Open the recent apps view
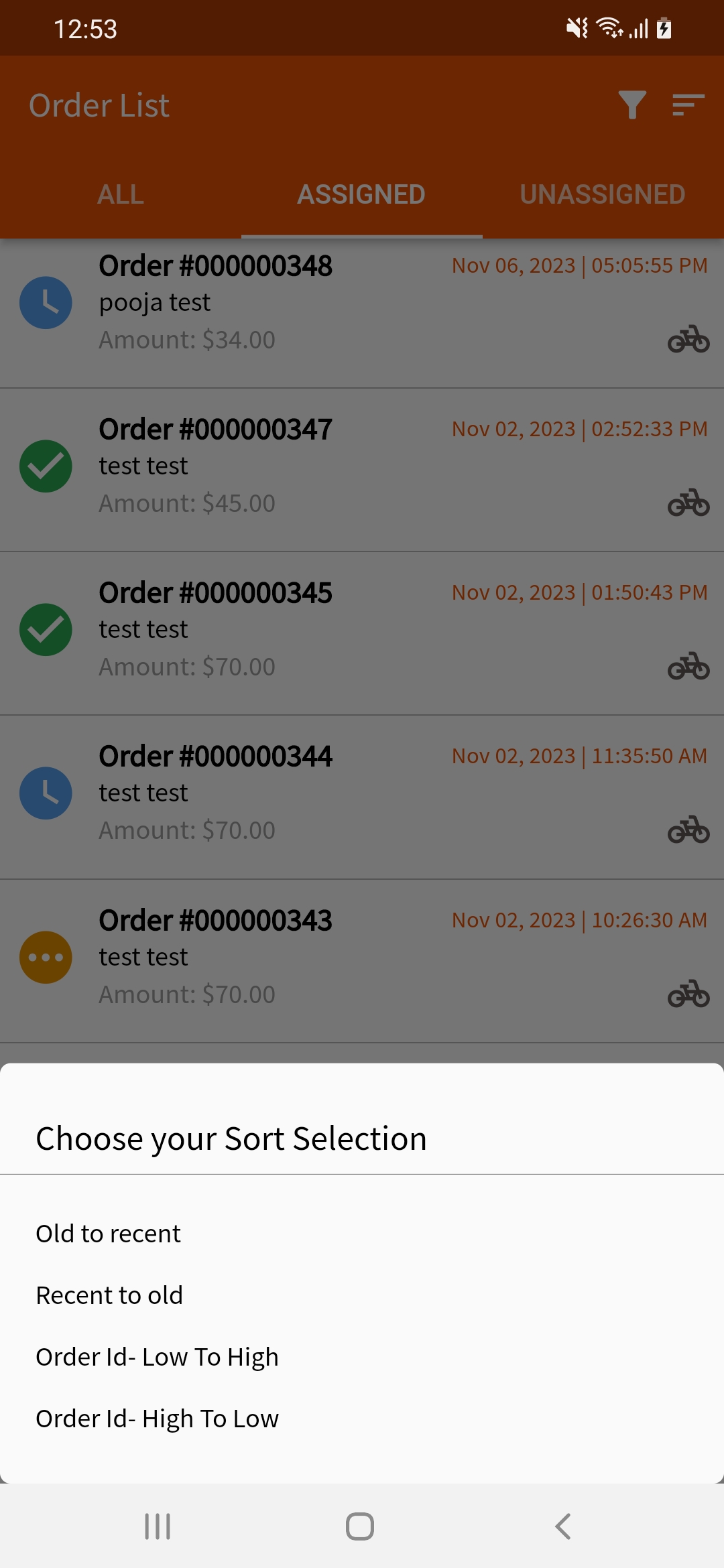Screen dimensions: 724x1568 [158, 1526]
